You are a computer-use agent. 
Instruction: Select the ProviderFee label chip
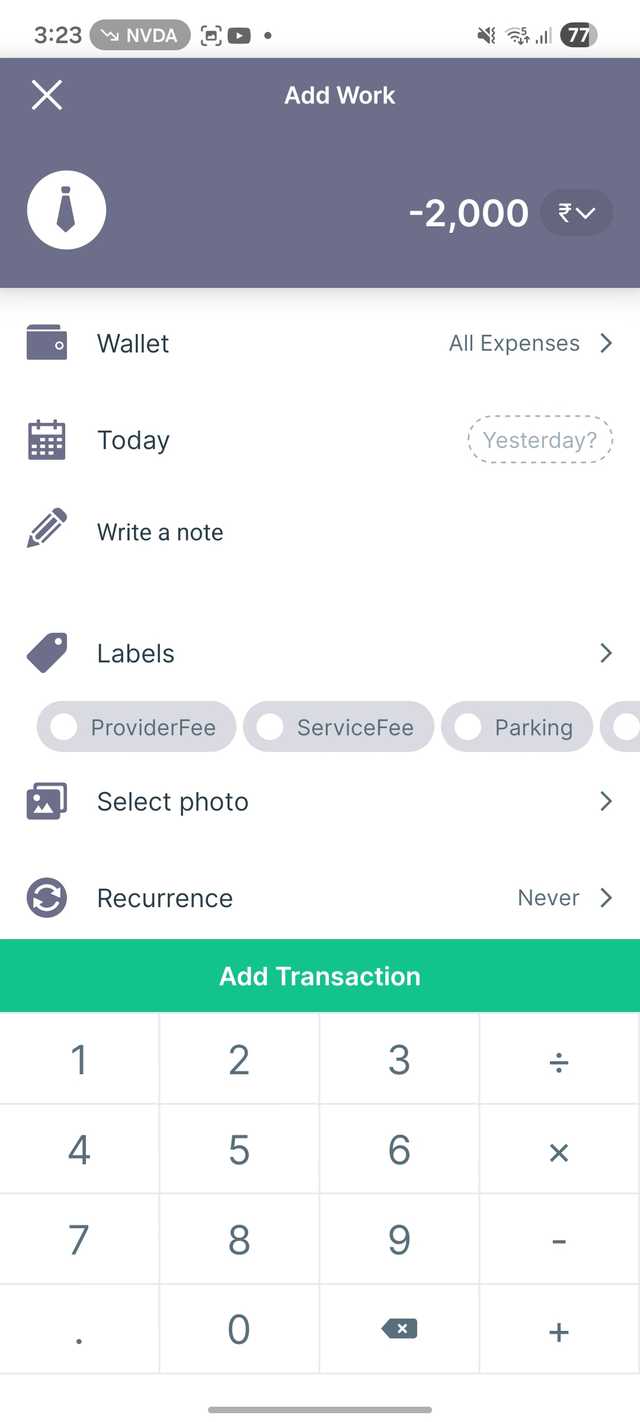(137, 727)
